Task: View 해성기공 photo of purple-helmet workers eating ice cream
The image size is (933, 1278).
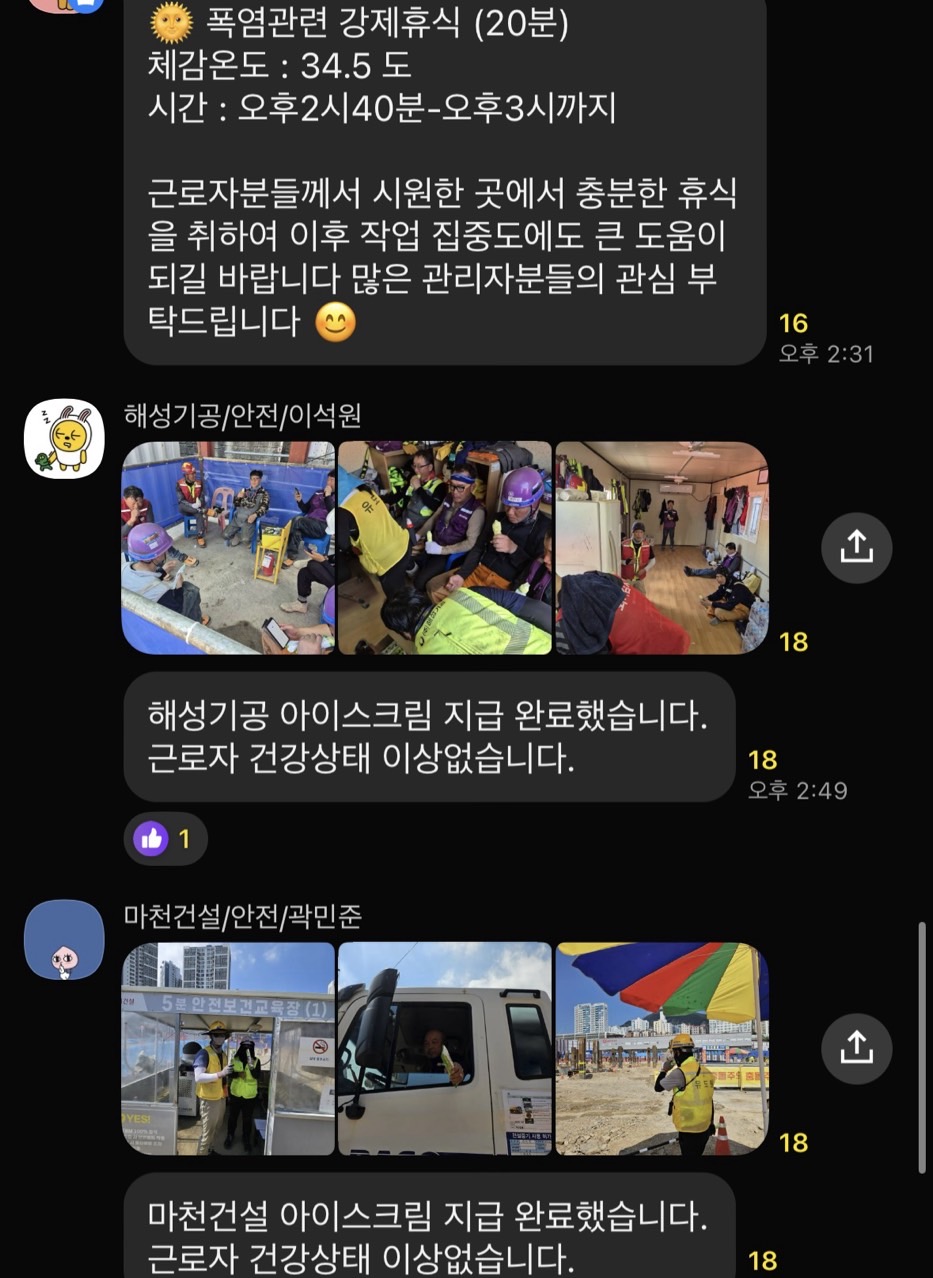Action: click(x=444, y=548)
